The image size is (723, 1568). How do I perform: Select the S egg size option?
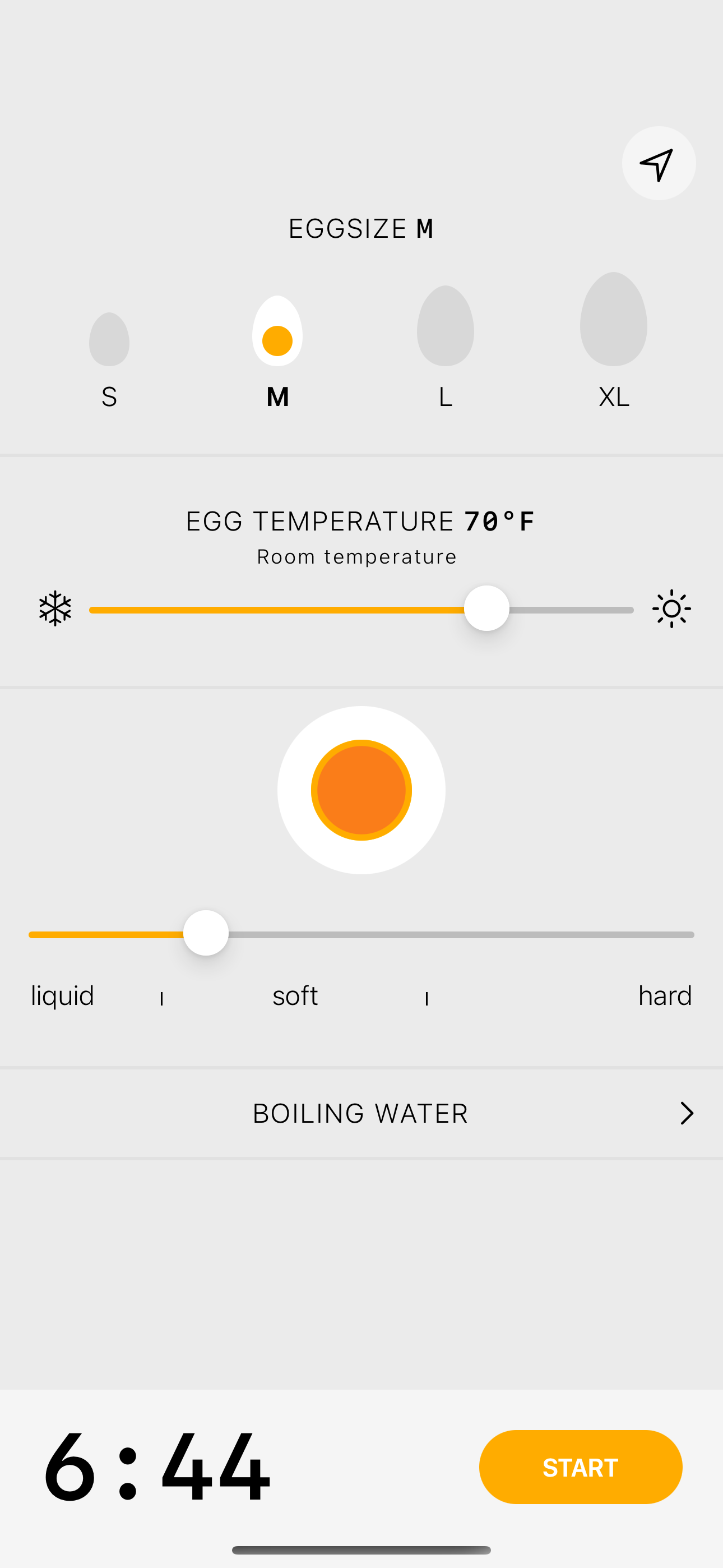pos(109,397)
